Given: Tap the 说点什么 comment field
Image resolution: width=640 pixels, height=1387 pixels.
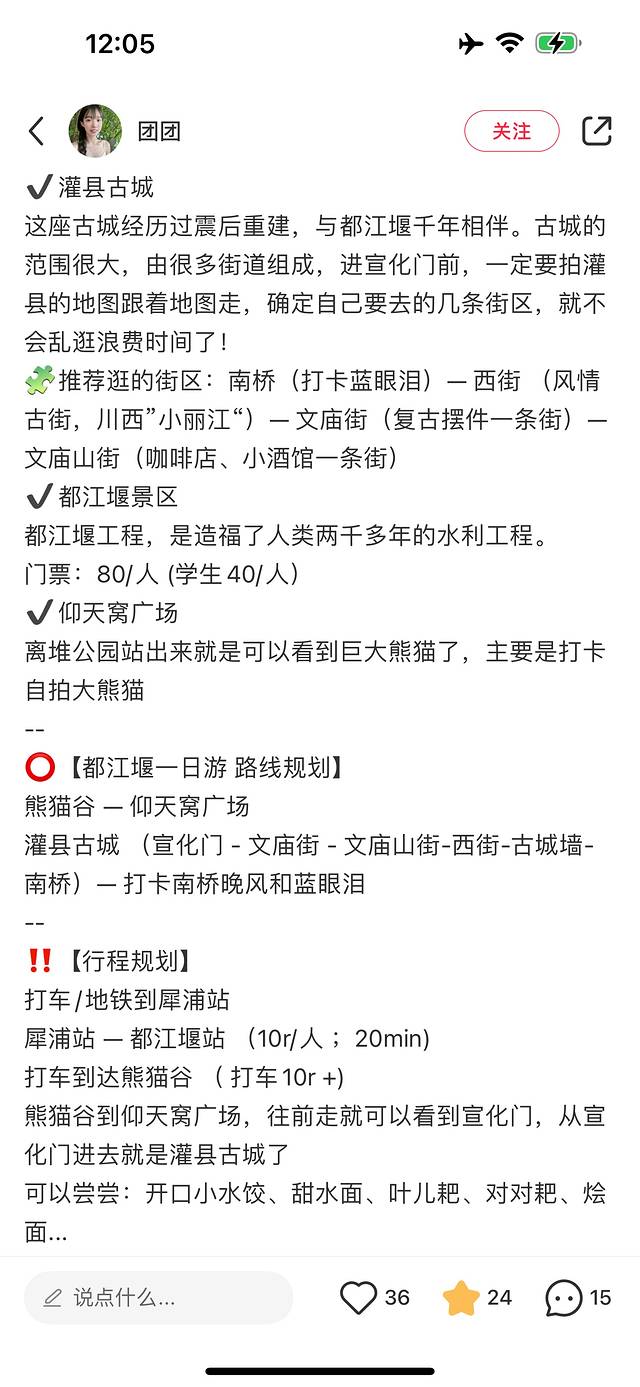Looking at the screenshot, I should (158, 1298).
